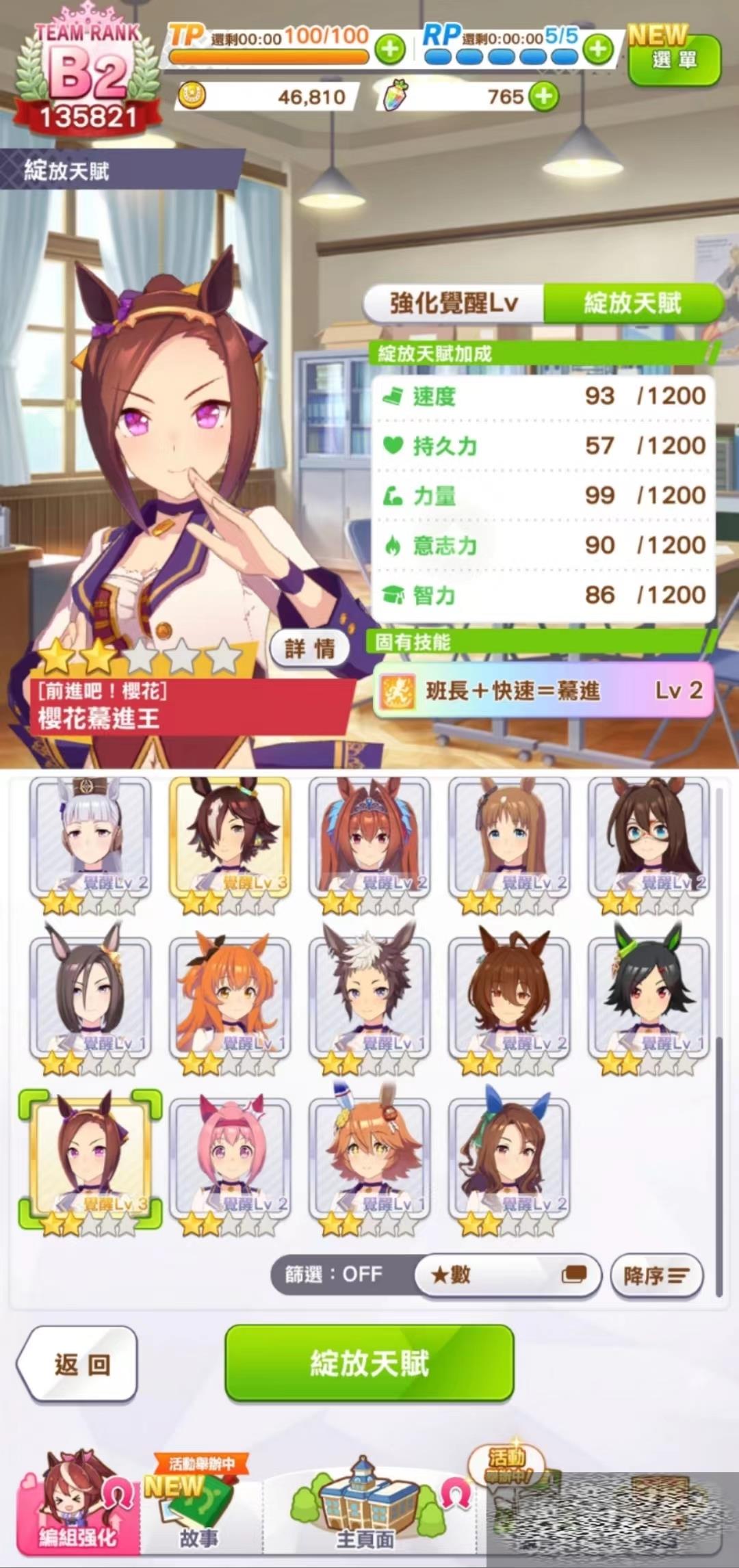Select the character wearing glasses
Screen dimensions: 739x1568
click(x=648, y=845)
